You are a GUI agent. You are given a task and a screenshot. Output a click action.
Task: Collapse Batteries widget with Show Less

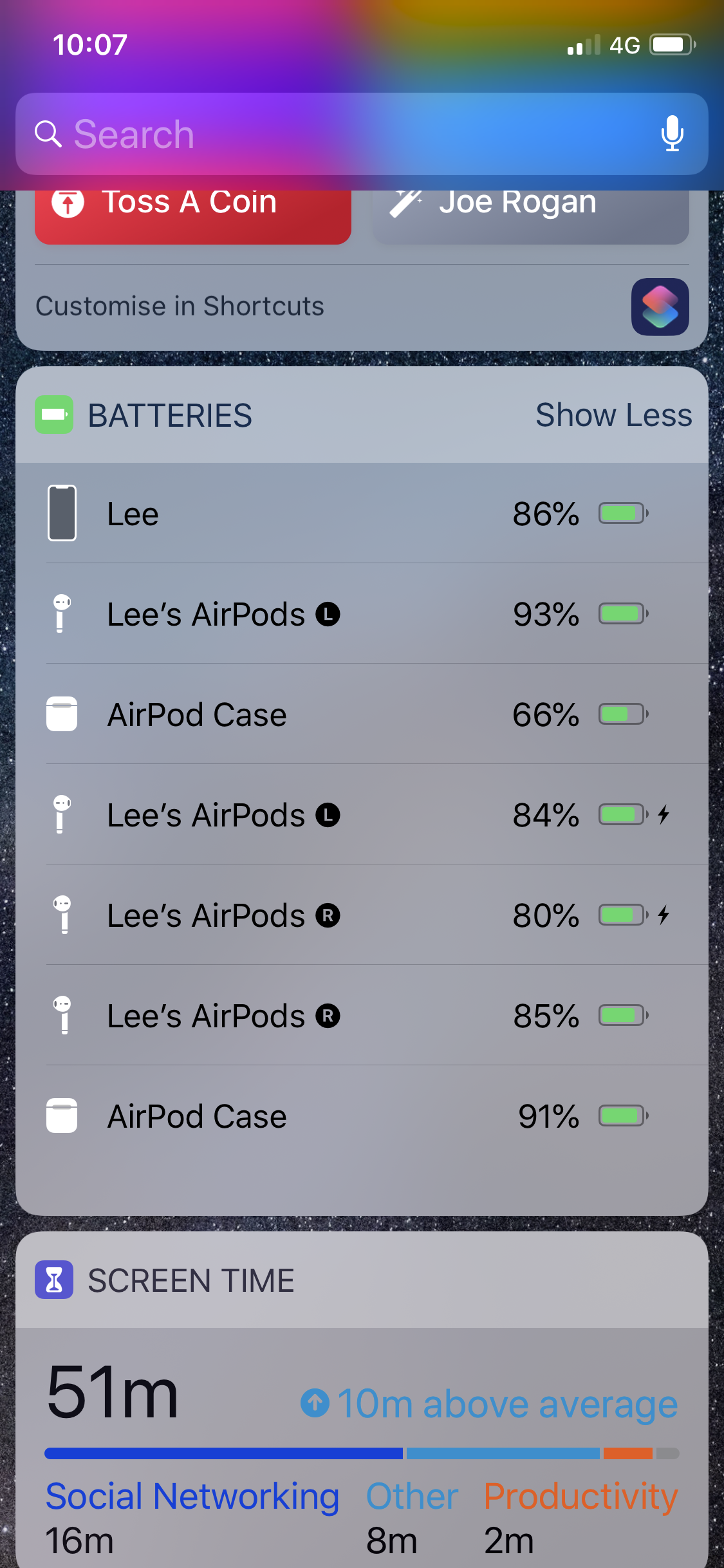coord(614,415)
